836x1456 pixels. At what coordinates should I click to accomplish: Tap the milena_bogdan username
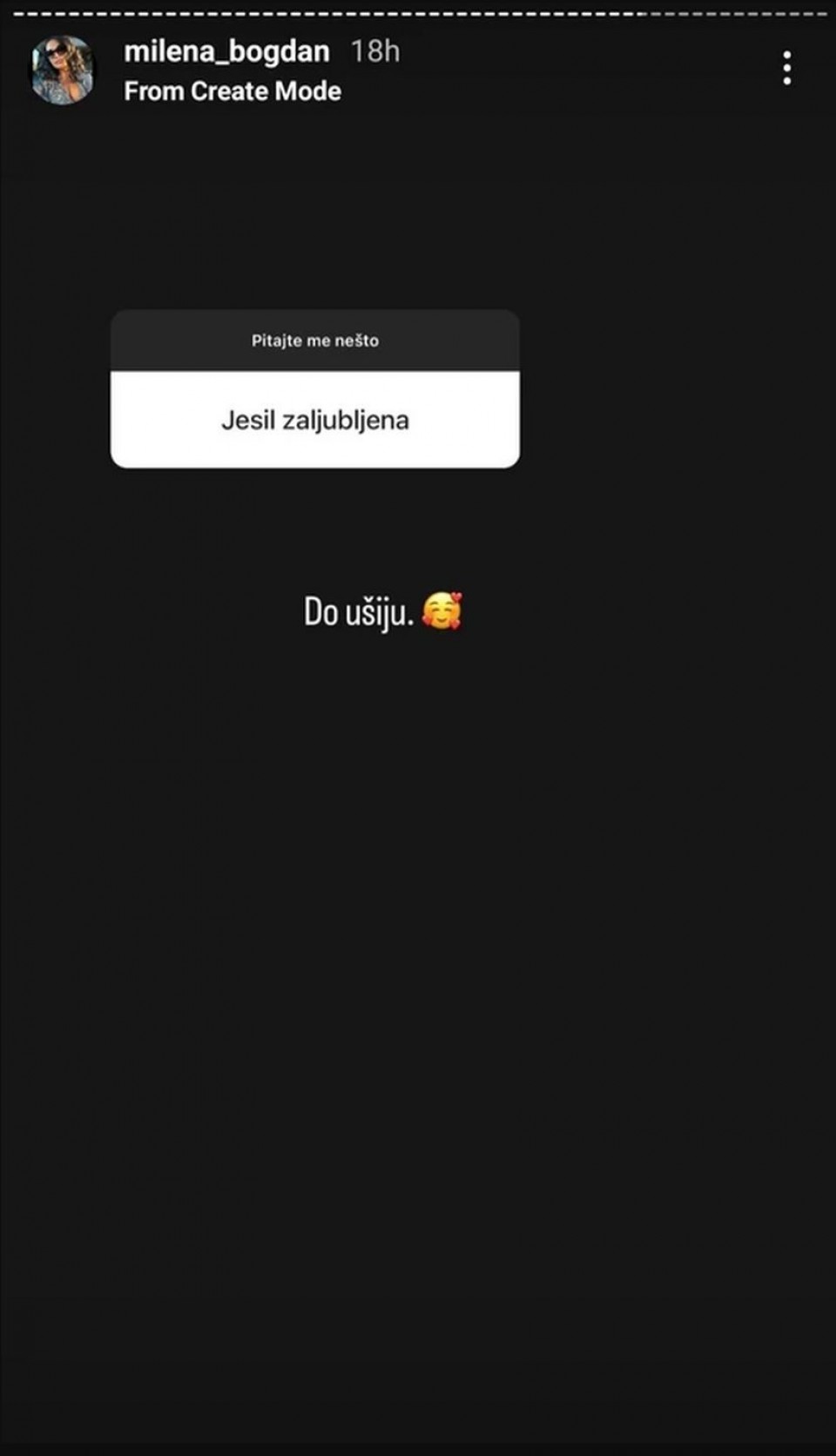point(226,51)
